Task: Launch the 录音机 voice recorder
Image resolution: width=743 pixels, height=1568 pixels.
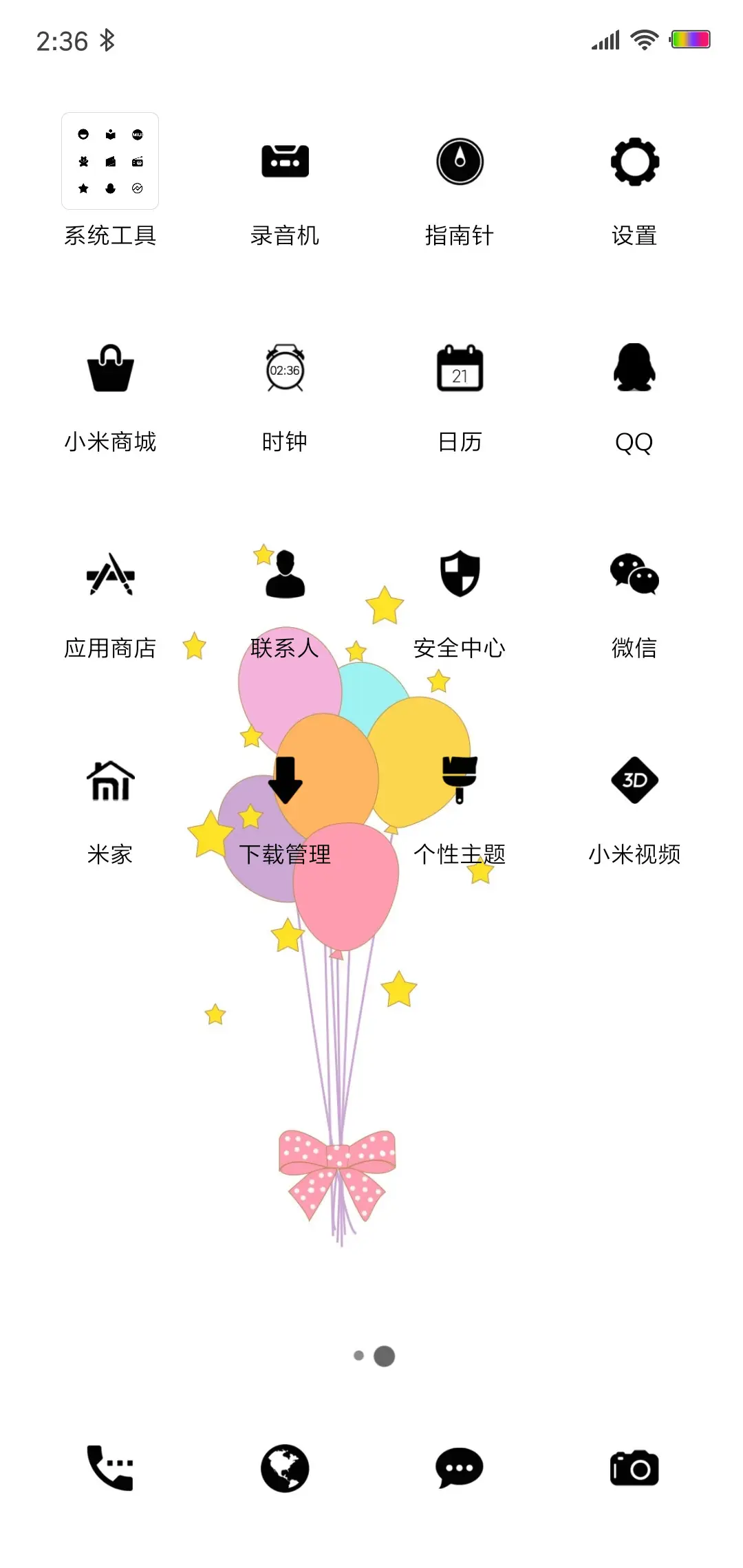Action: [x=285, y=163]
